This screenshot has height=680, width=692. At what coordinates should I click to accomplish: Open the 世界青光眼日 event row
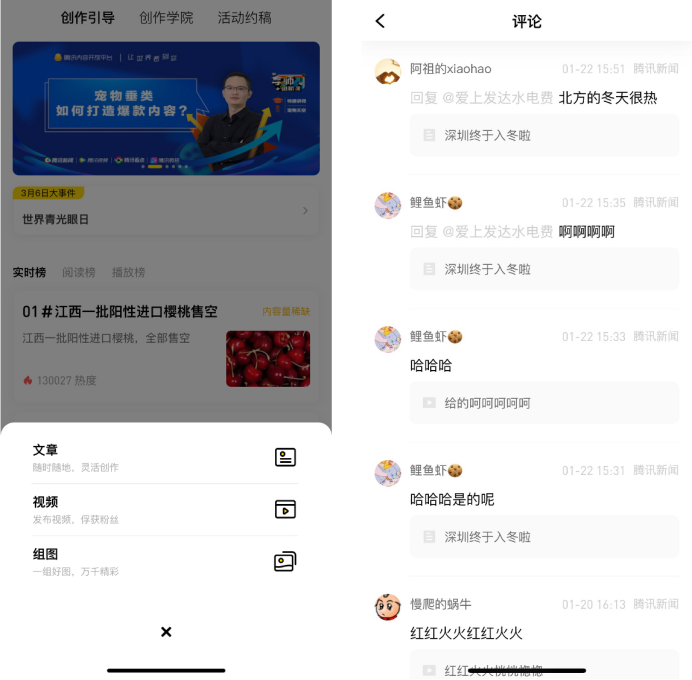[x=166, y=218]
